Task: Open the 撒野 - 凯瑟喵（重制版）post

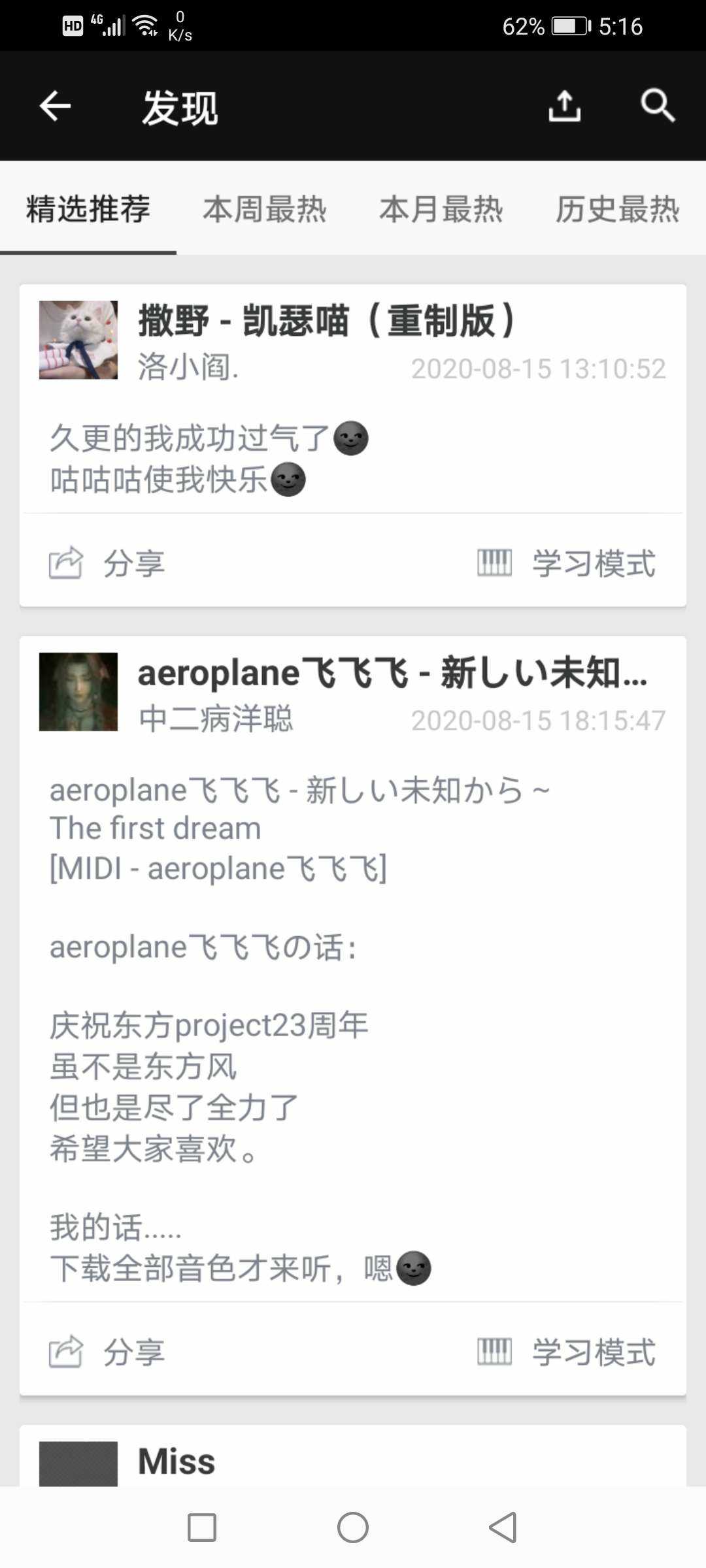Action: (327, 321)
